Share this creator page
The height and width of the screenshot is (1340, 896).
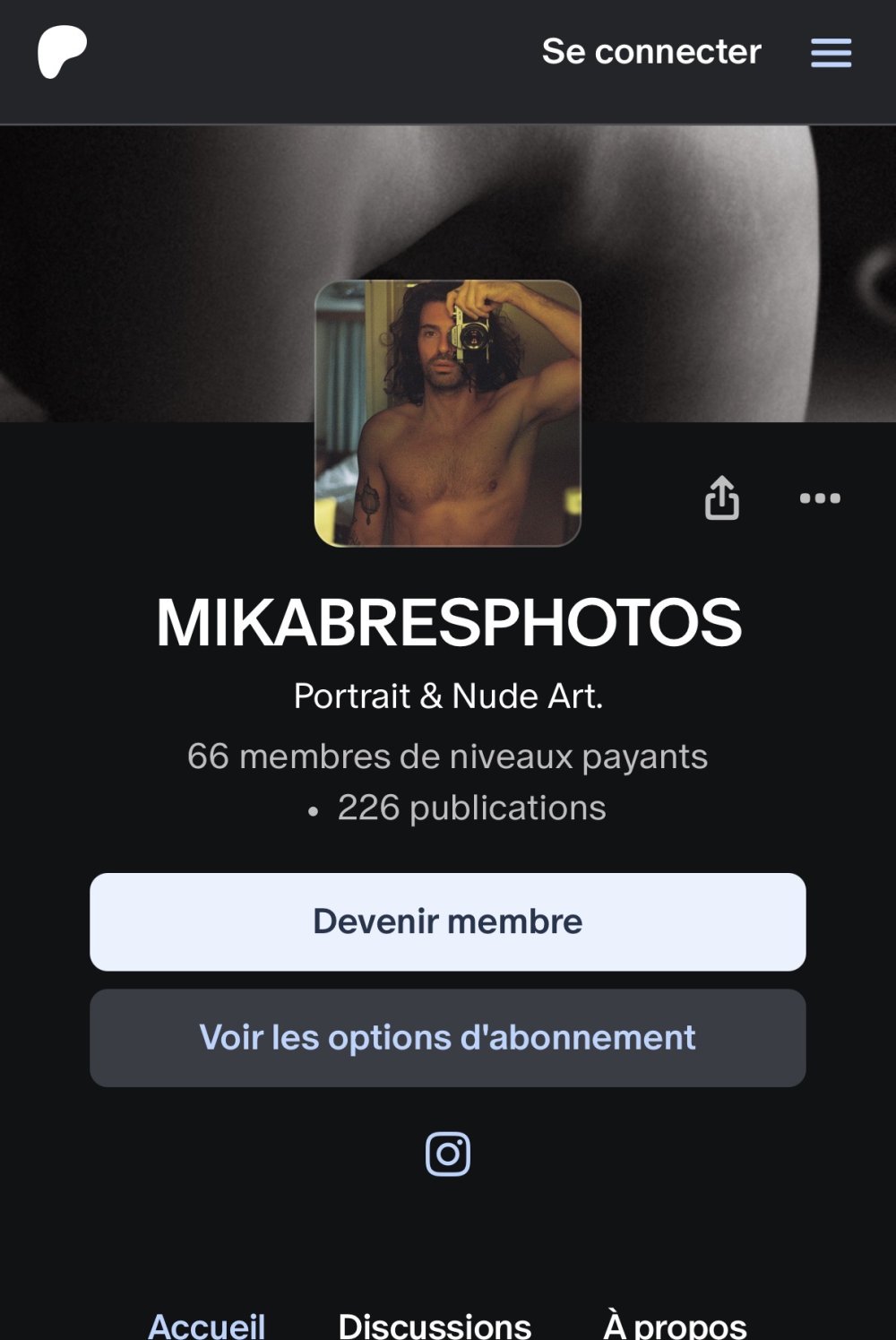[721, 497]
